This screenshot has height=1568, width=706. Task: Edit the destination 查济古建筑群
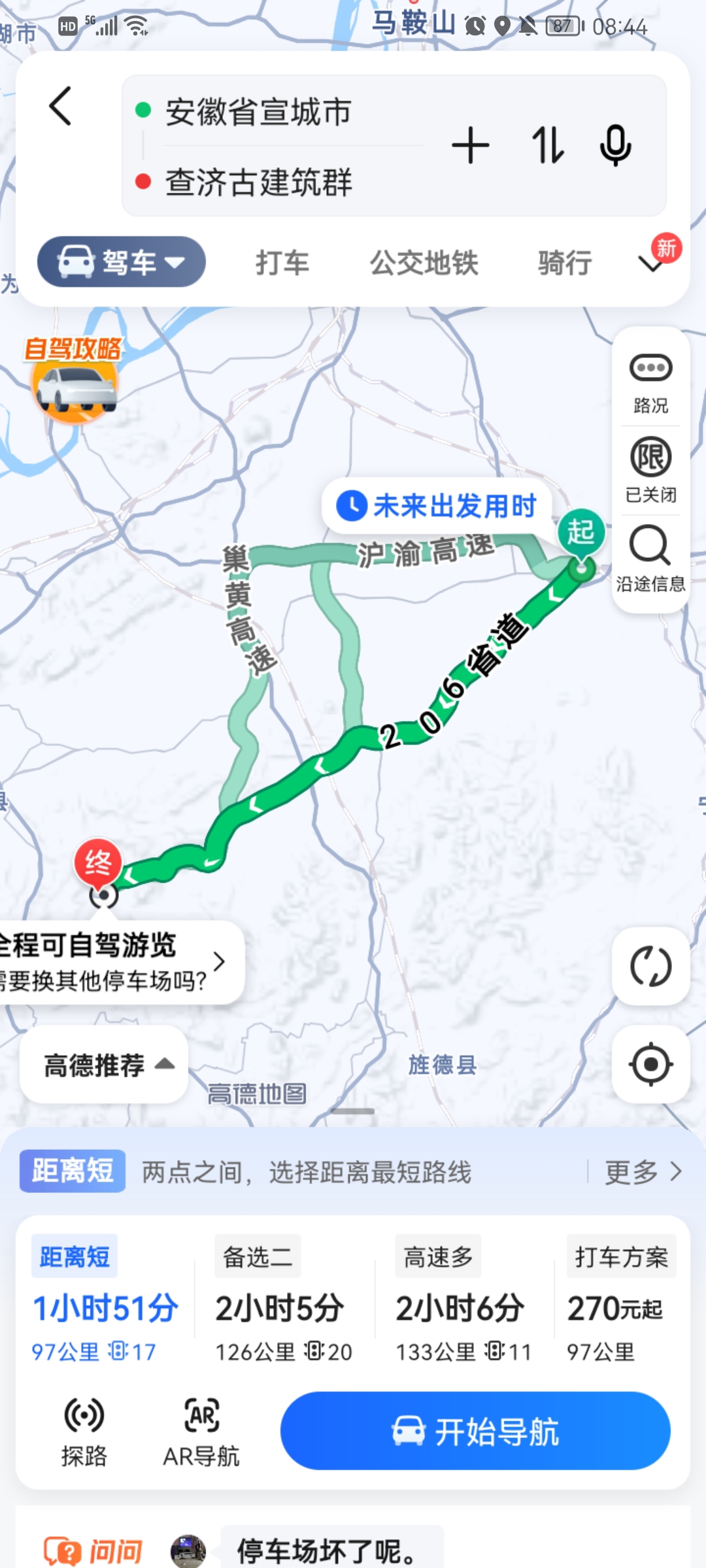click(259, 182)
